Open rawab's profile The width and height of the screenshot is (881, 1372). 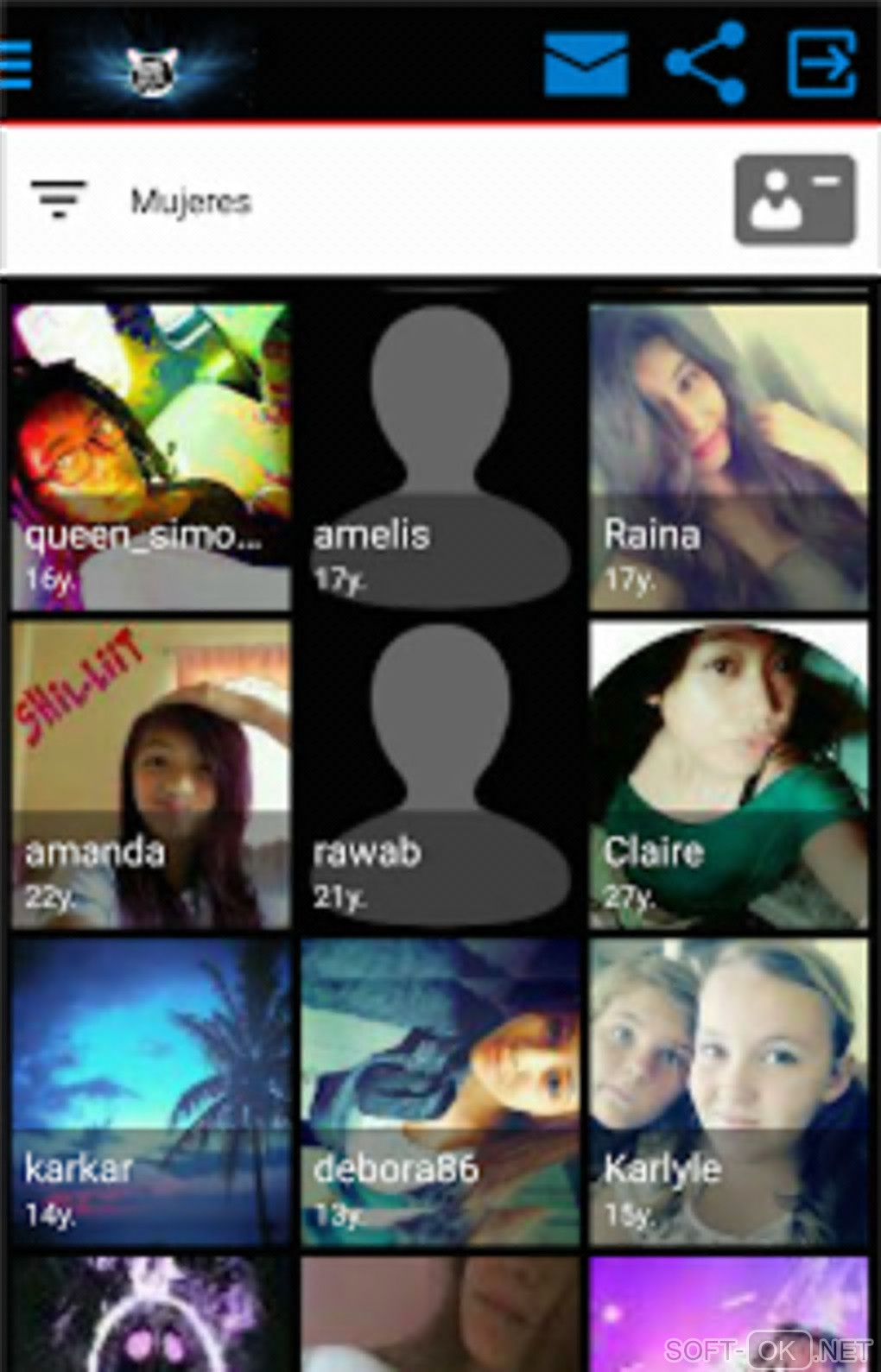click(440, 775)
